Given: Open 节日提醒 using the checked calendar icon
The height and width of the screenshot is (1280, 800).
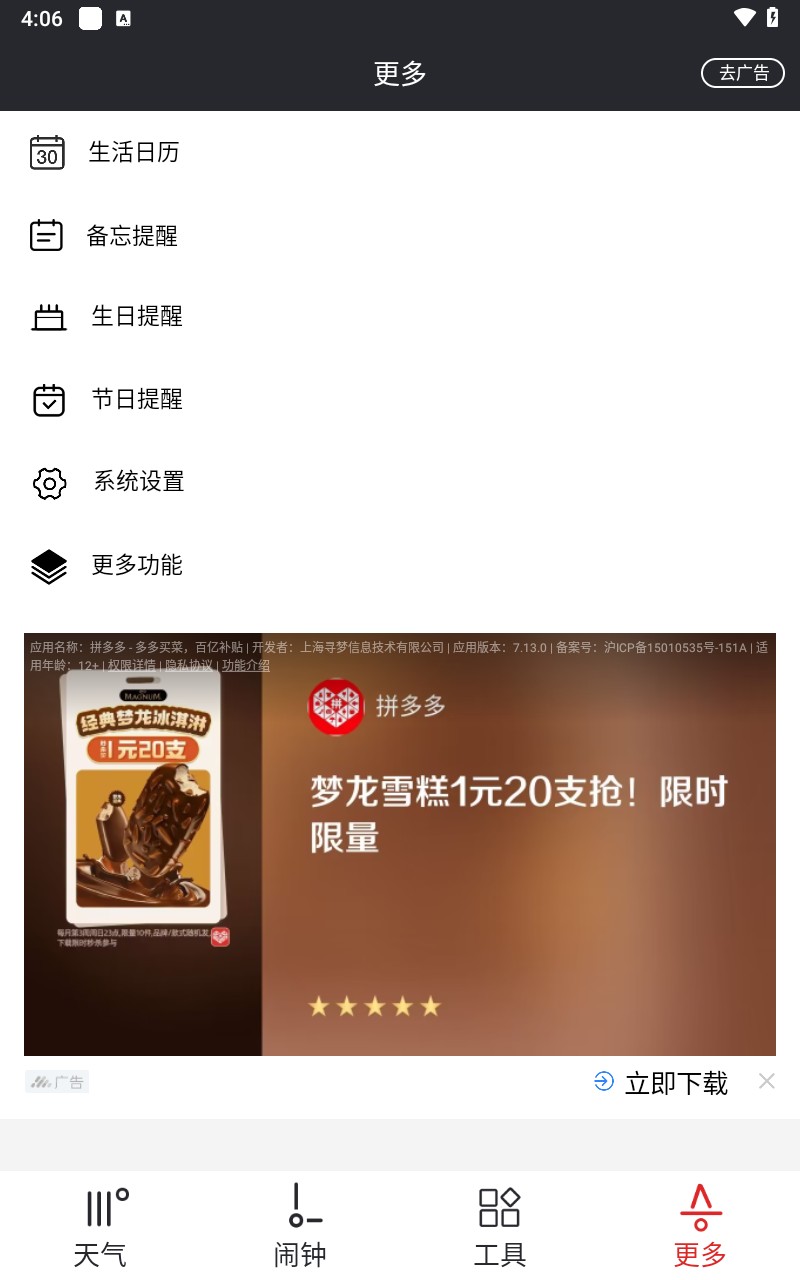Looking at the screenshot, I should coord(47,399).
